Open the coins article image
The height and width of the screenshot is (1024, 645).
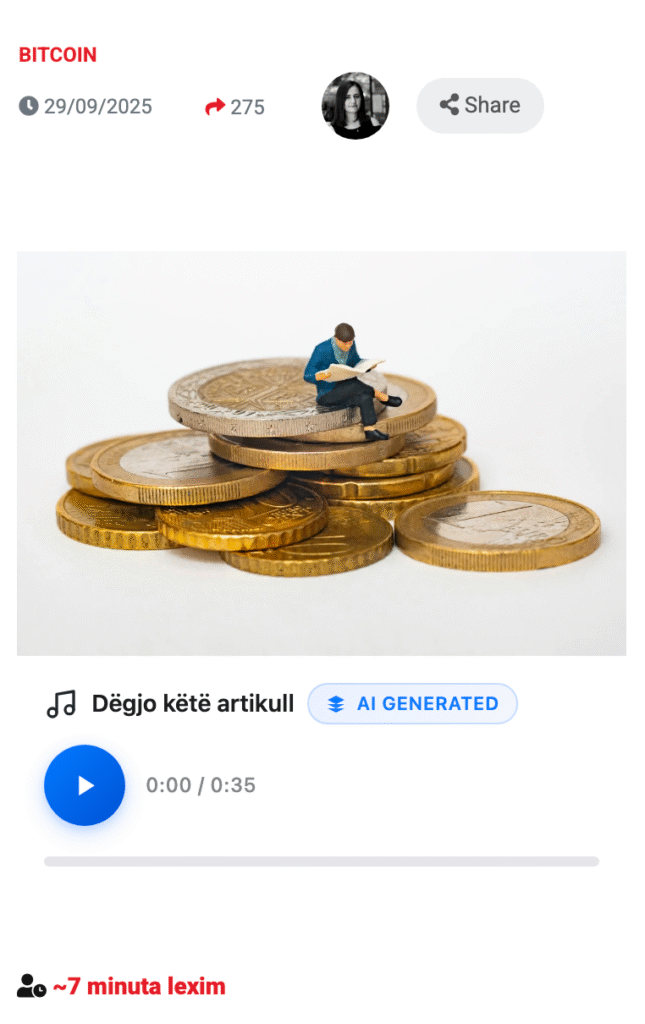click(x=321, y=453)
